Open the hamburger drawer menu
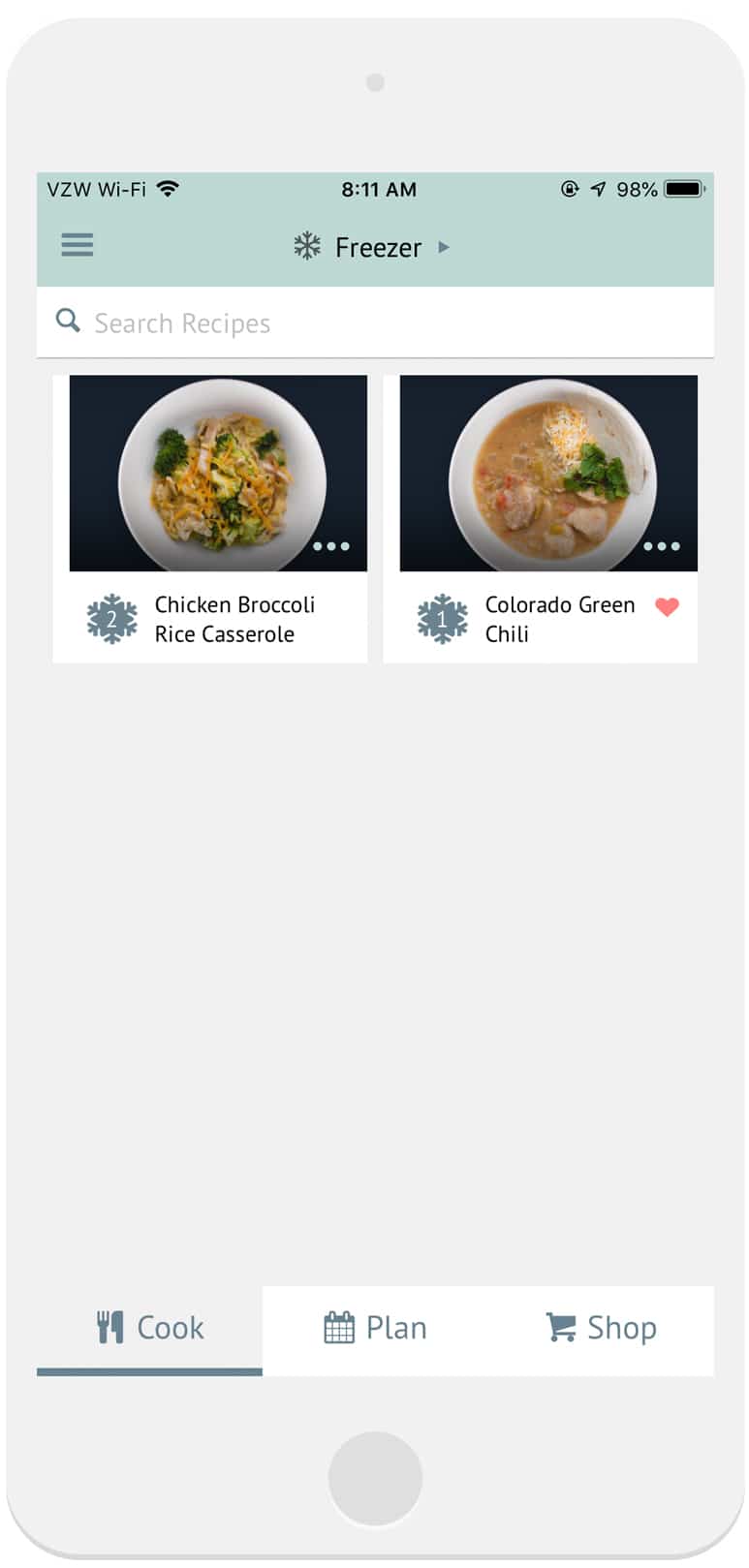The height and width of the screenshot is (1568, 749). 78,245
